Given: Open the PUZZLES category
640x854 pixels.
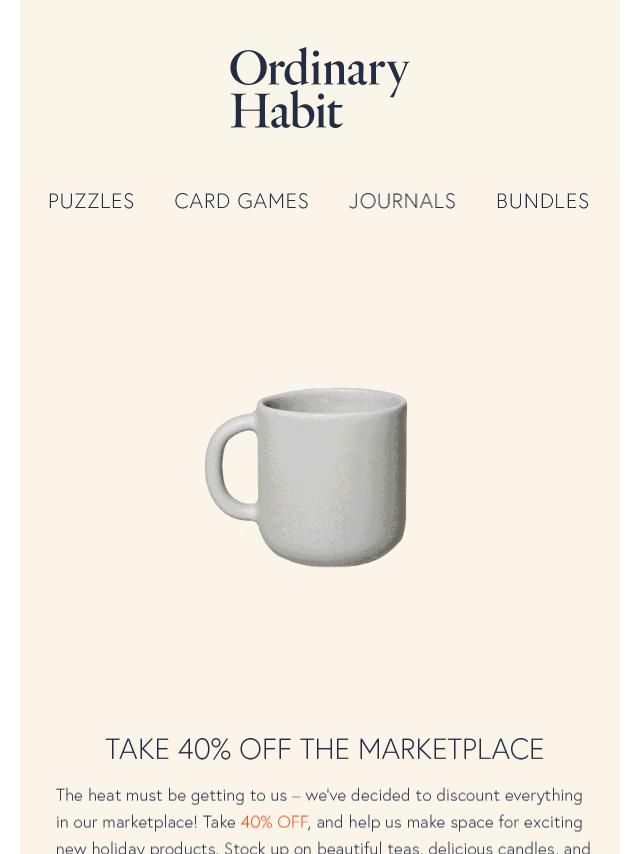Looking at the screenshot, I should [91, 201].
